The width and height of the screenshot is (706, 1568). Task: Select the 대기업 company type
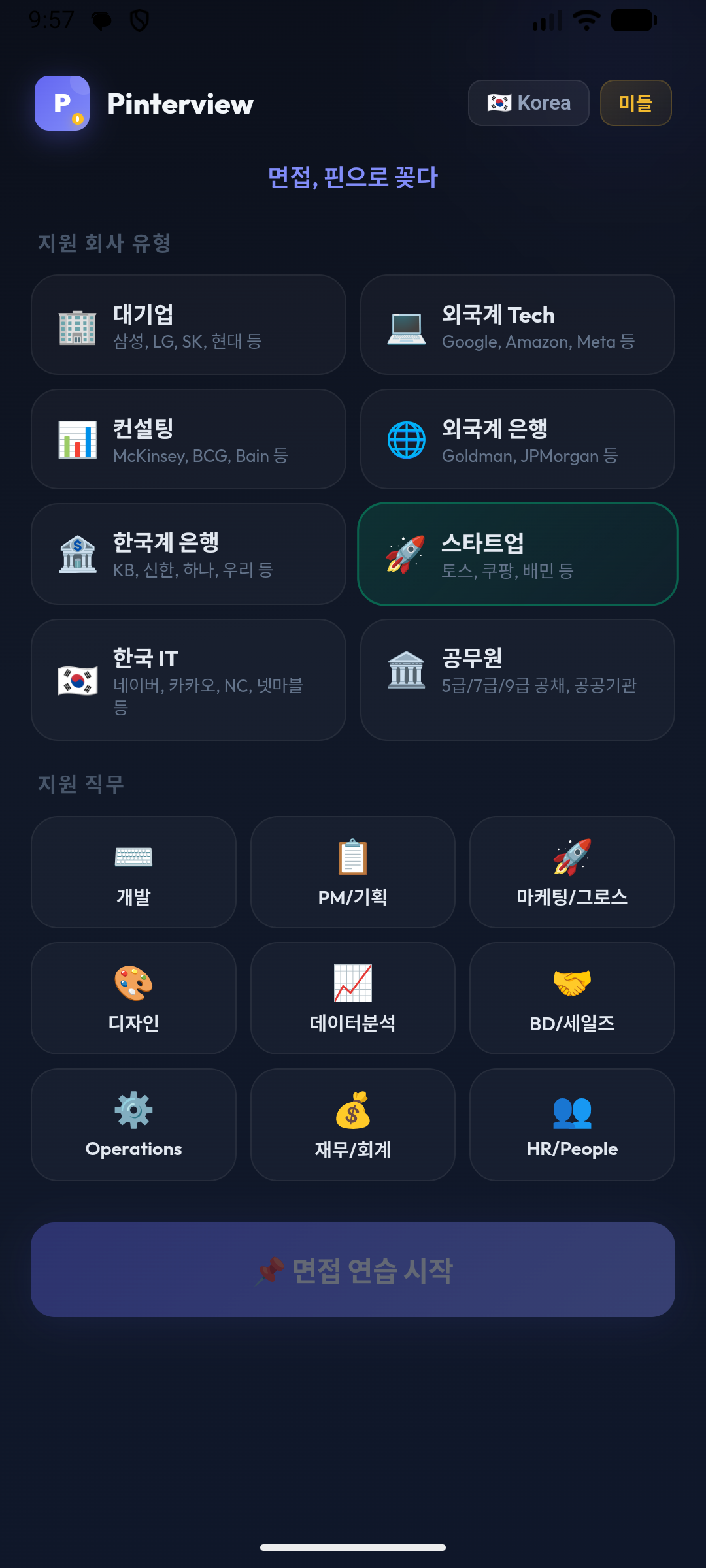point(188,325)
